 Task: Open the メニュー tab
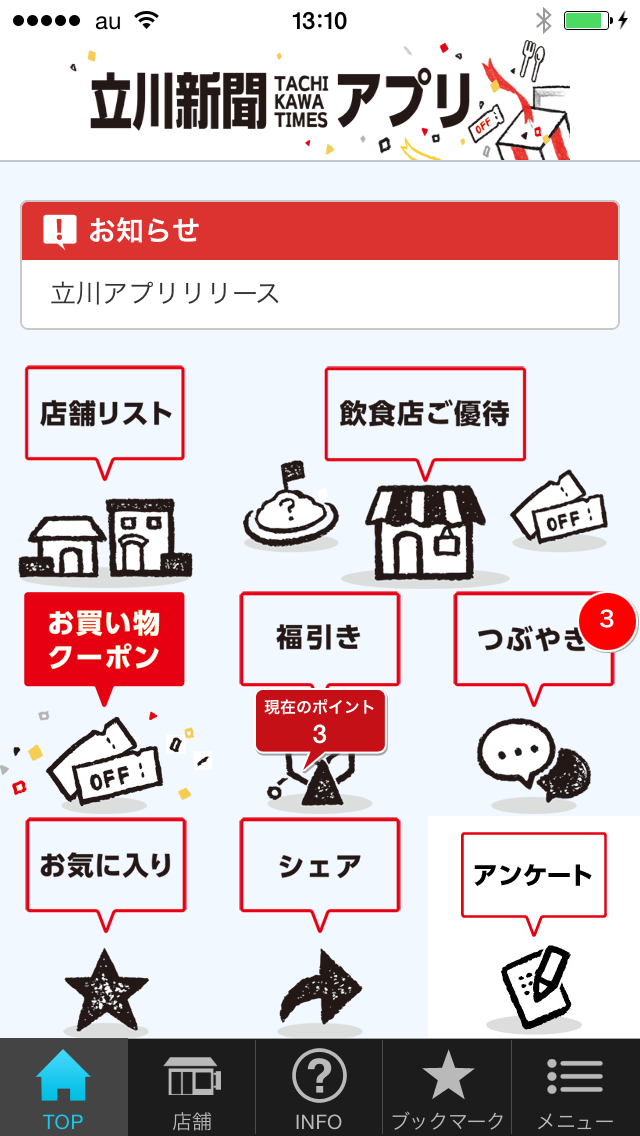point(576,1087)
